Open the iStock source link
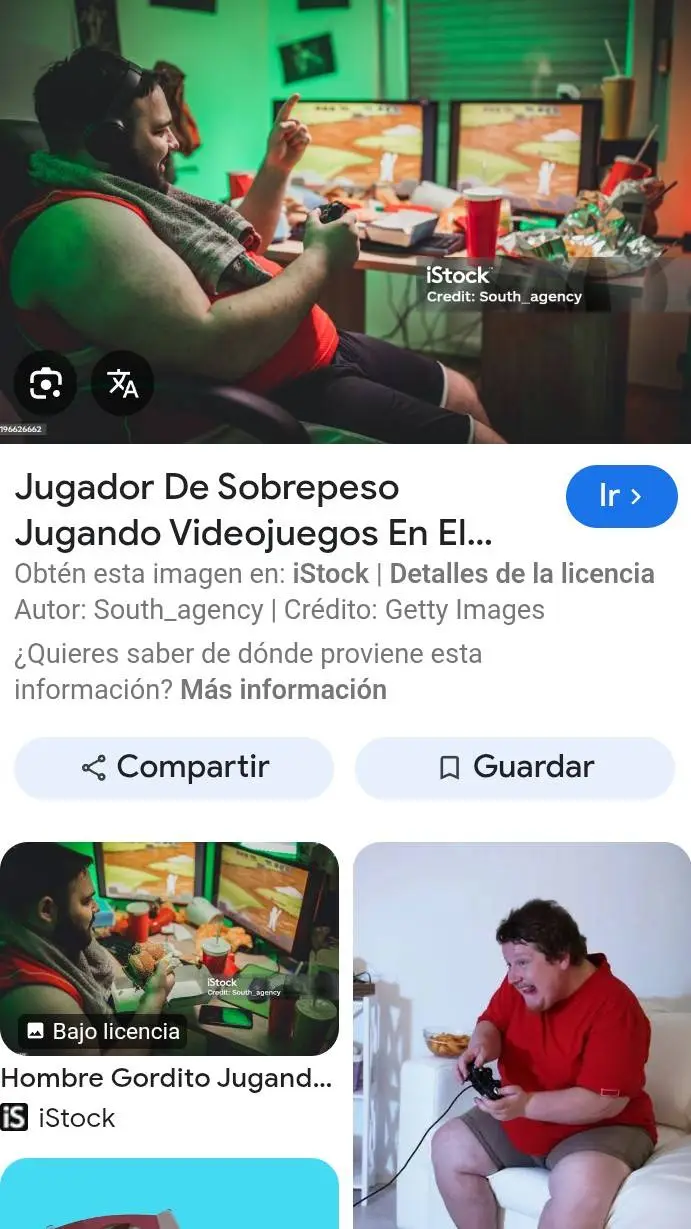 click(330, 574)
